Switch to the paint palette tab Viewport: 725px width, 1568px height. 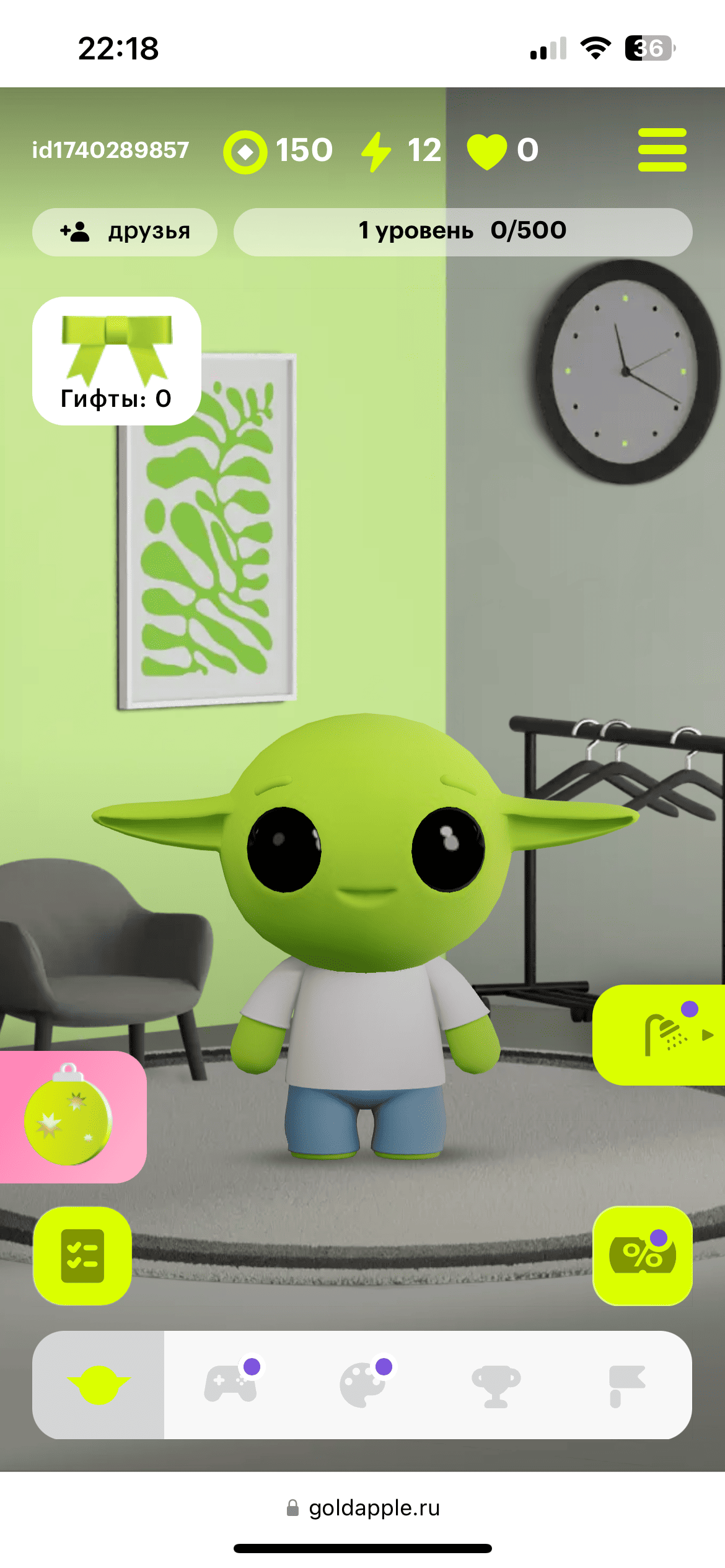click(363, 1385)
